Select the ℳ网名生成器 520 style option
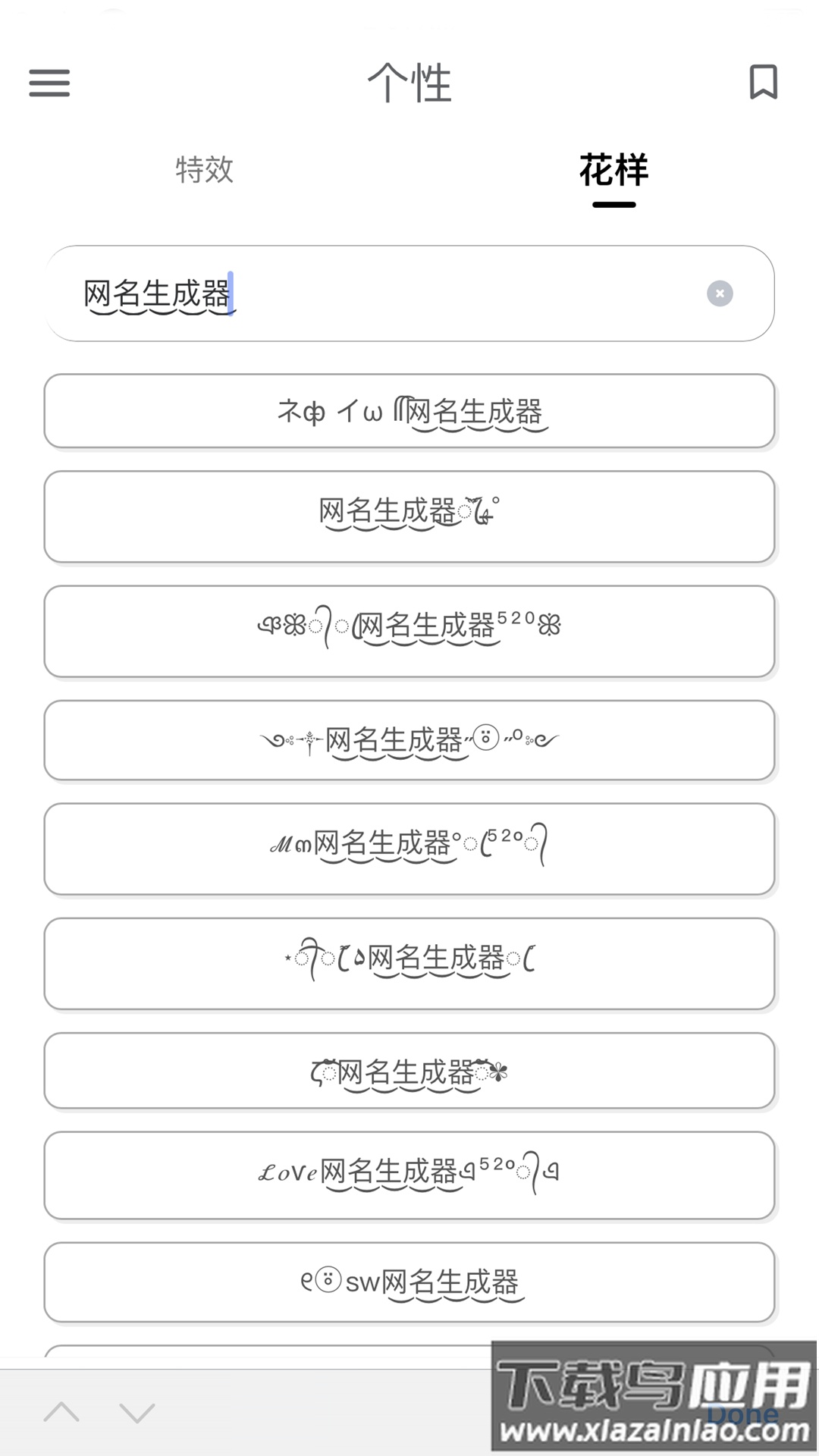Image resolution: width=819 pixels, height=1456 pixels. coord(409,849)
